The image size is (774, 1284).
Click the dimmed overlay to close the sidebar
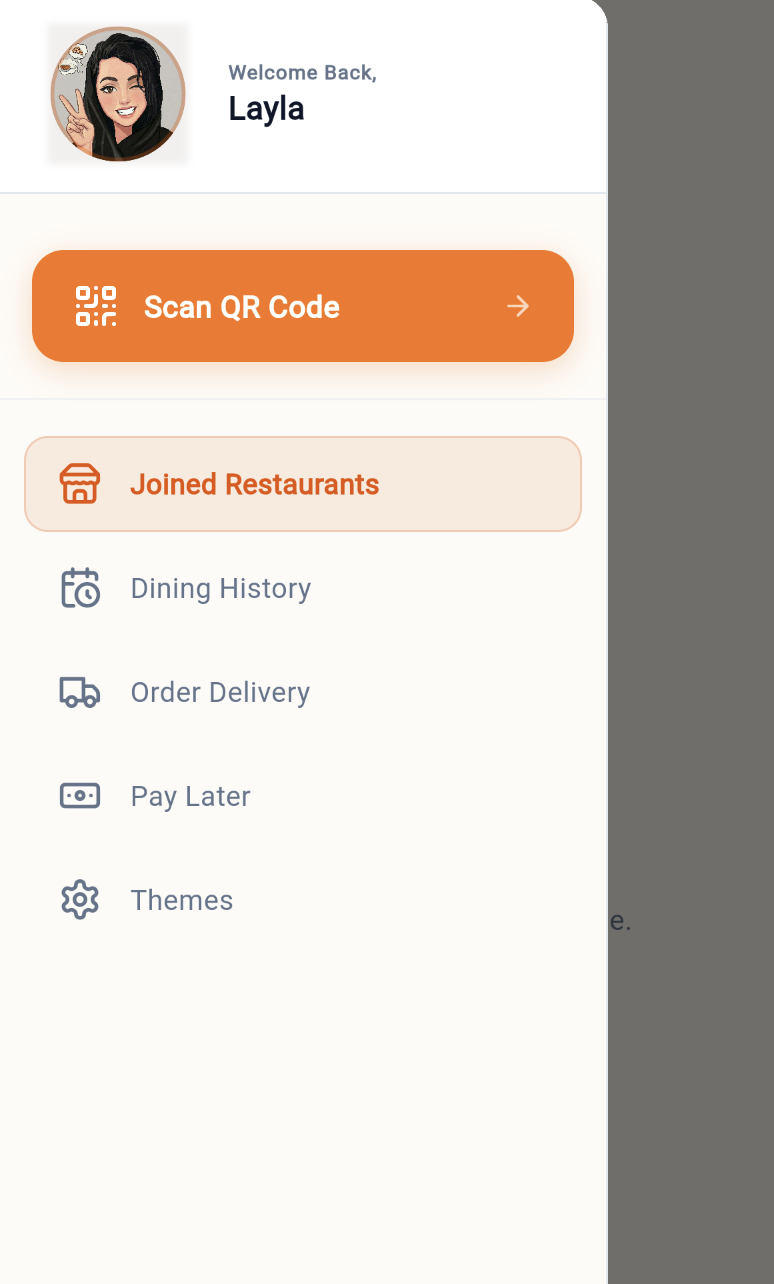[690, 640]
